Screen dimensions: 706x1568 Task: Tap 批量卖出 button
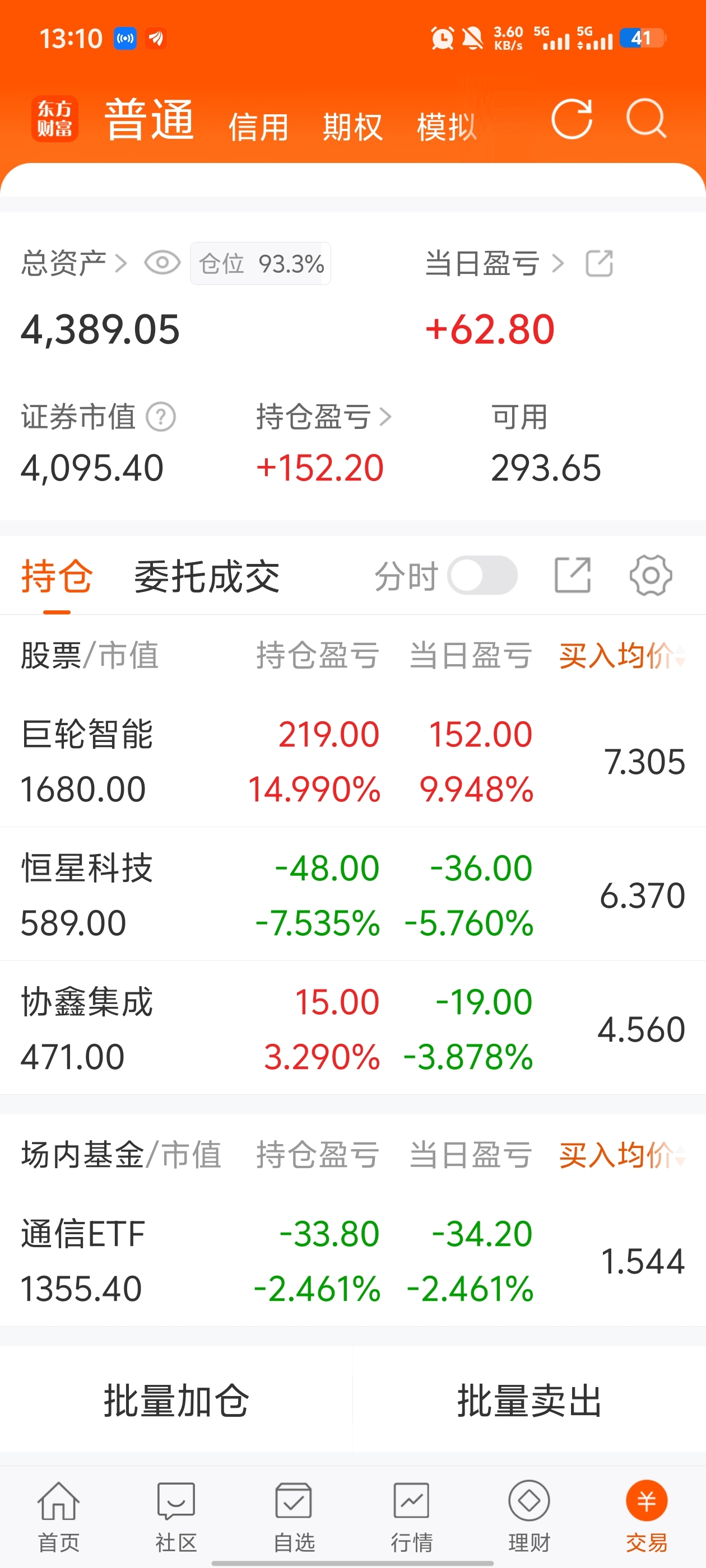point(529,1399)
